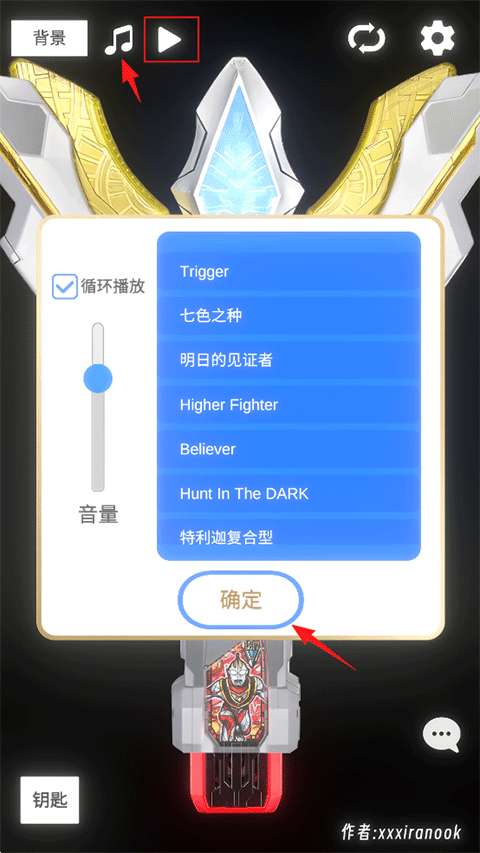Tap the play button

click(x=169, y=40)
